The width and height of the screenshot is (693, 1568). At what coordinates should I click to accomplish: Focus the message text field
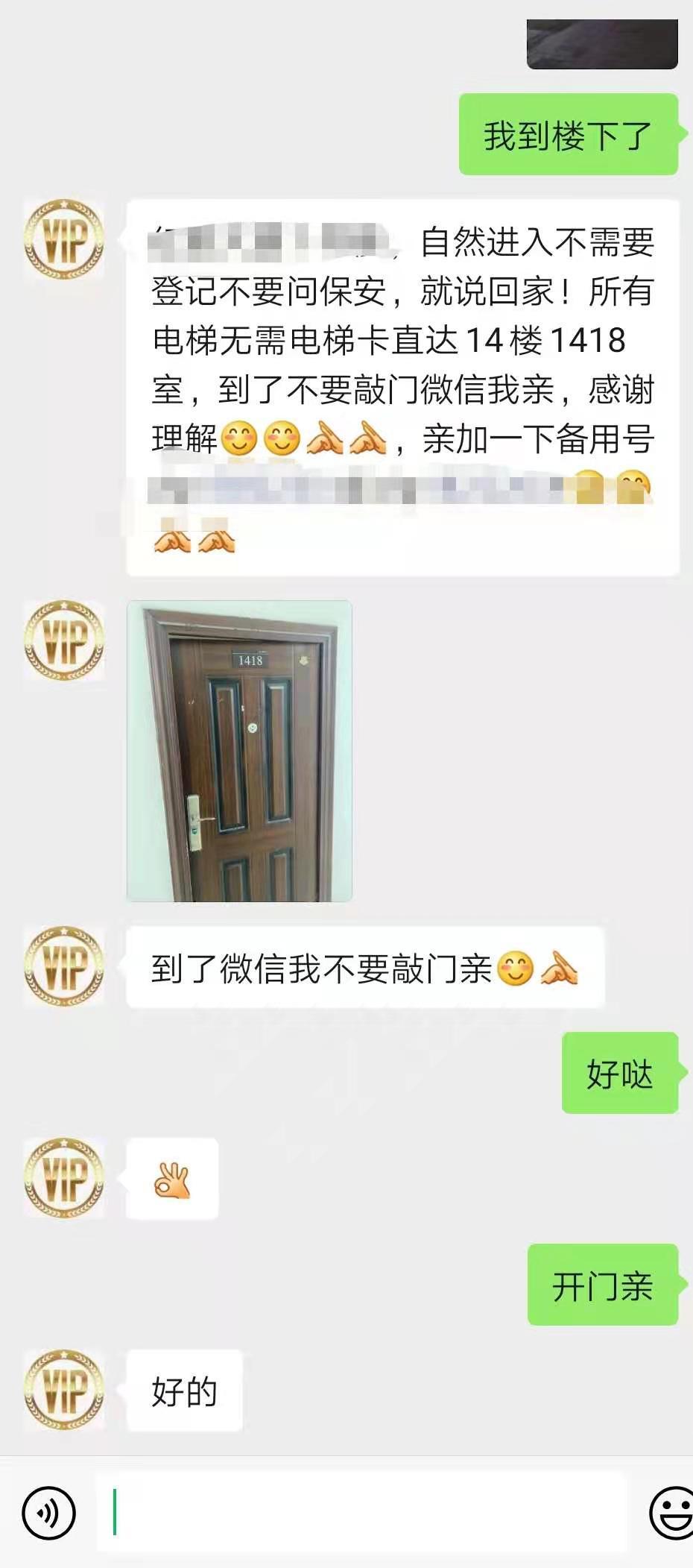(x=361, y=1512)
